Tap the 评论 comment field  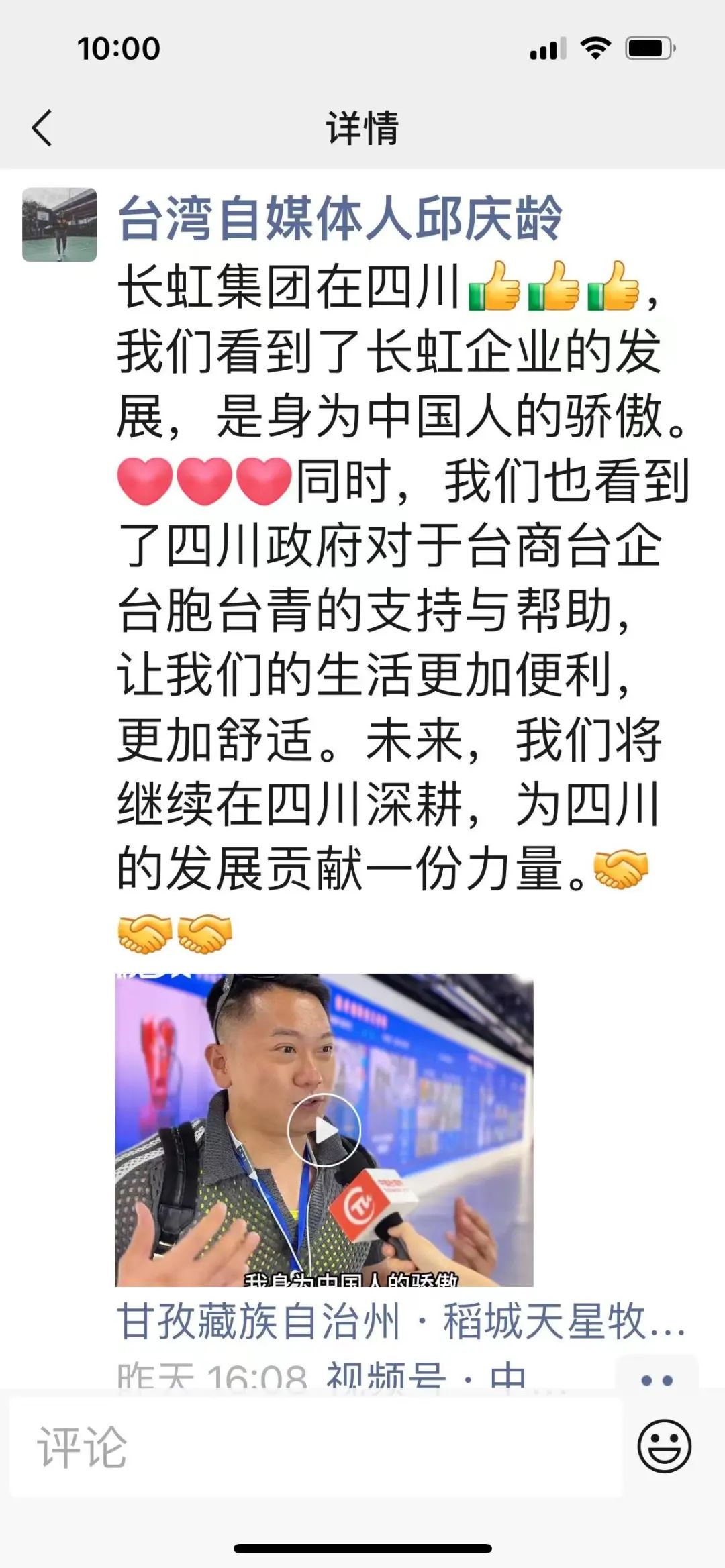(x=316, y=1447)
